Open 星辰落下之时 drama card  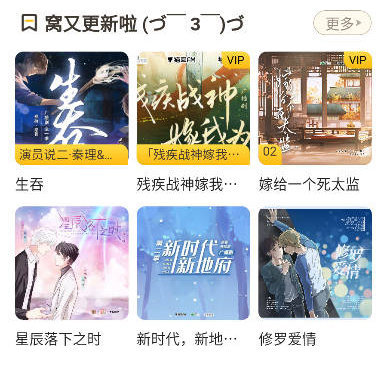click(72, 263)
